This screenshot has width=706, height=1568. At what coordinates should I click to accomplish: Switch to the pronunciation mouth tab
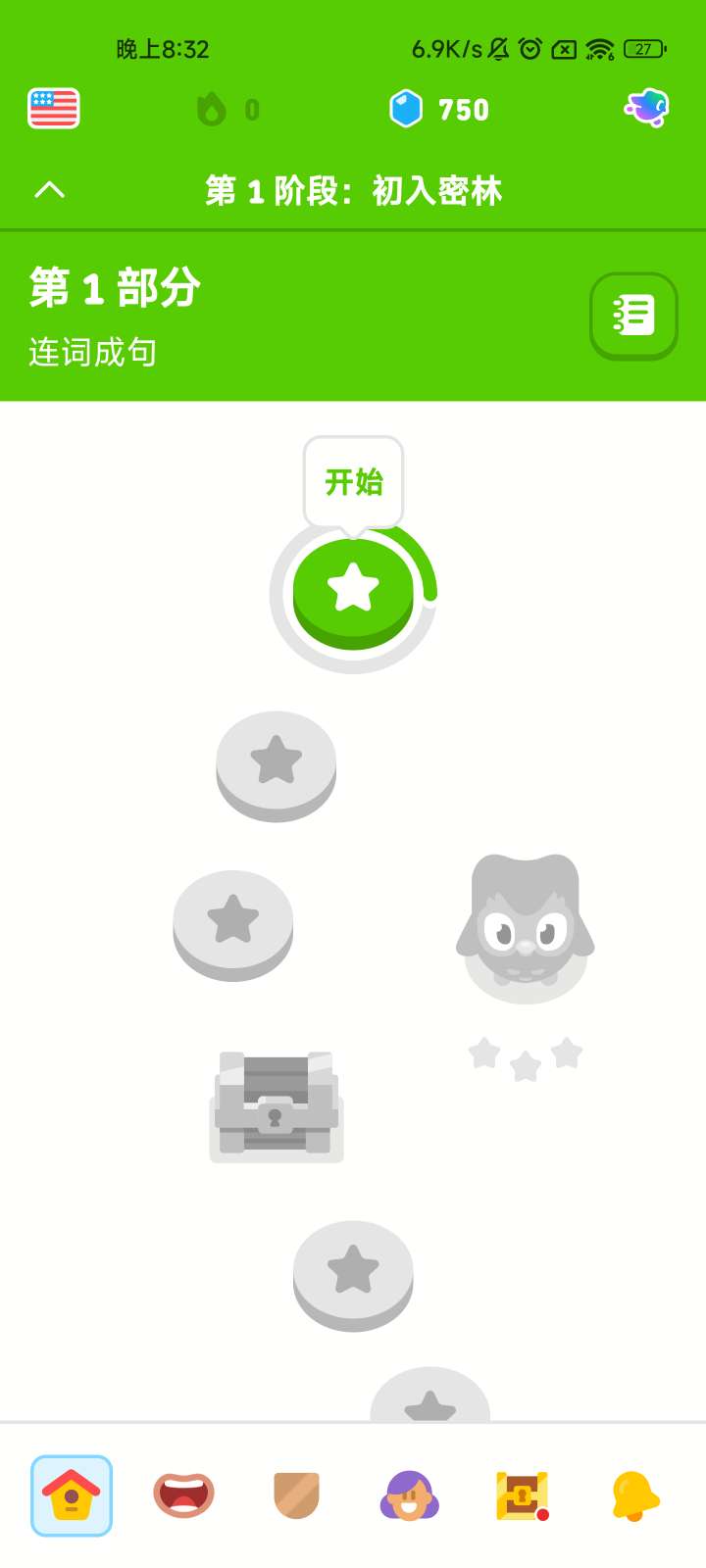pyautogui.click(x=183, y=1495)
